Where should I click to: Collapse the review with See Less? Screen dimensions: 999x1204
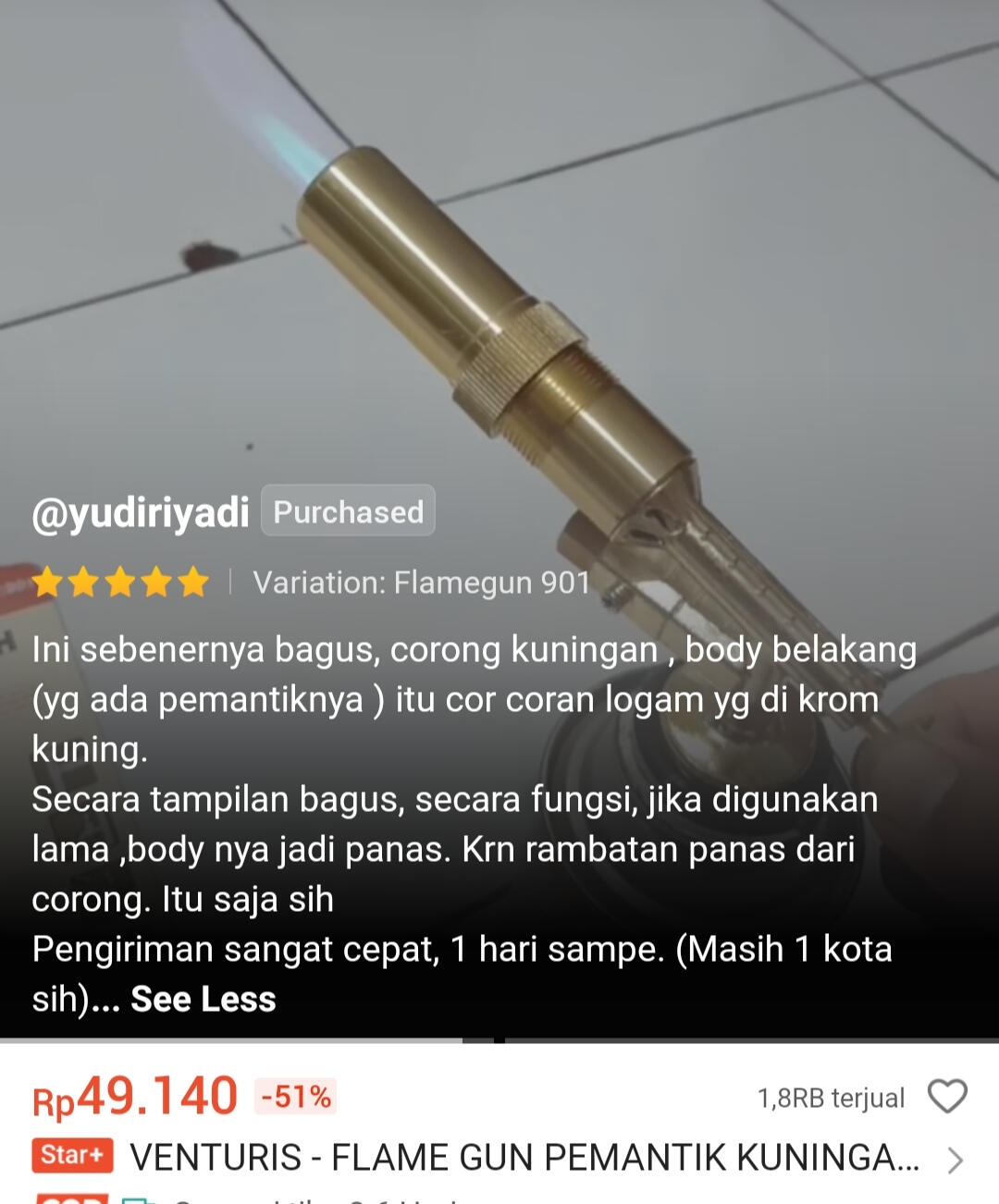pos(203,1000)
